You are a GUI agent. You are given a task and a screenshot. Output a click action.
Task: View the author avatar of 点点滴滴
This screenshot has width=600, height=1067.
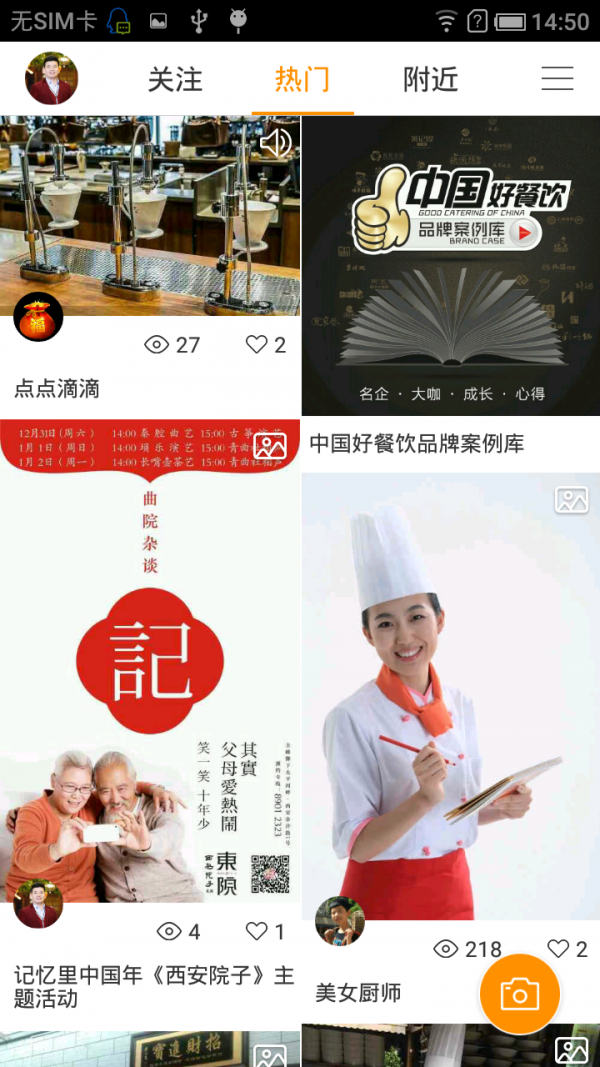[x=38, y=318]
